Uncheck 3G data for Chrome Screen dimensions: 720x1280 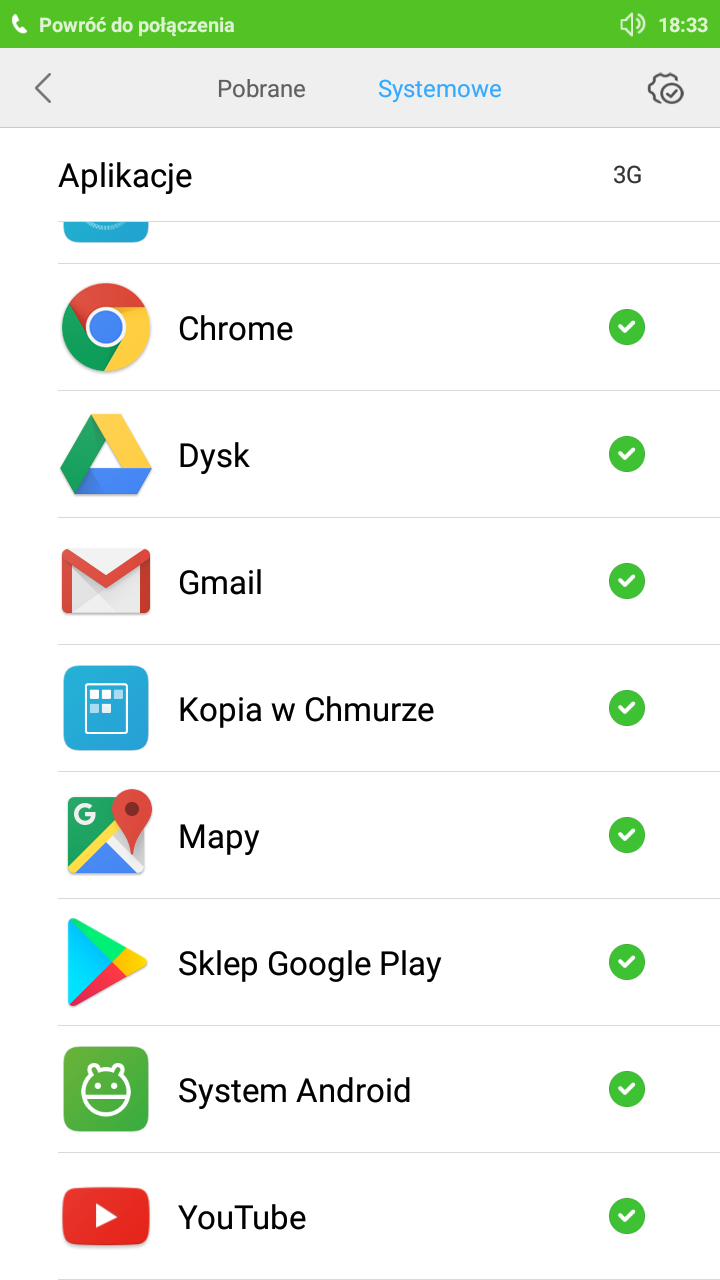pyautogui.click(x=627, y=327)
